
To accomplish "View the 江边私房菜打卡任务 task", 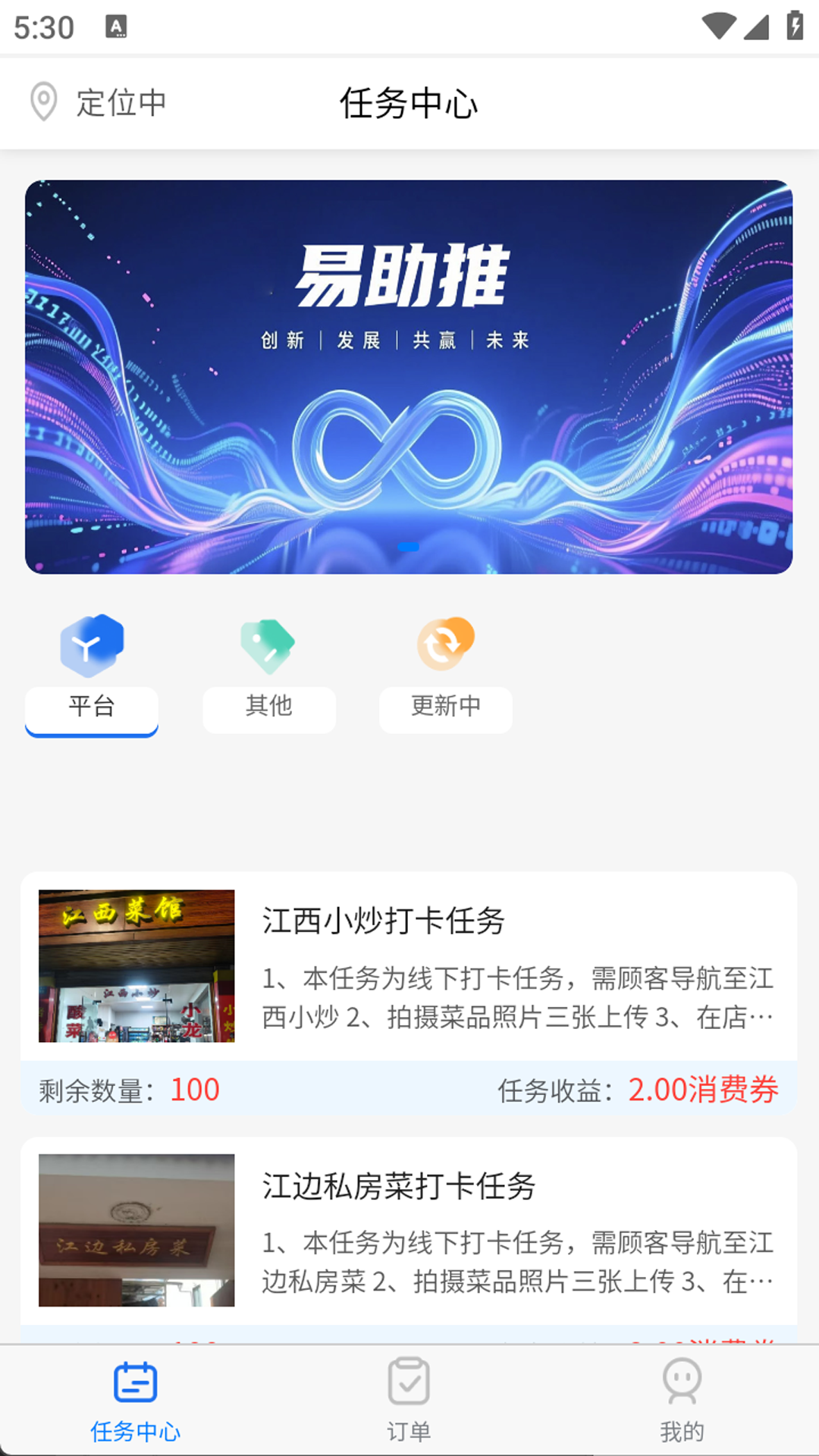I will tap(409, 1230).
